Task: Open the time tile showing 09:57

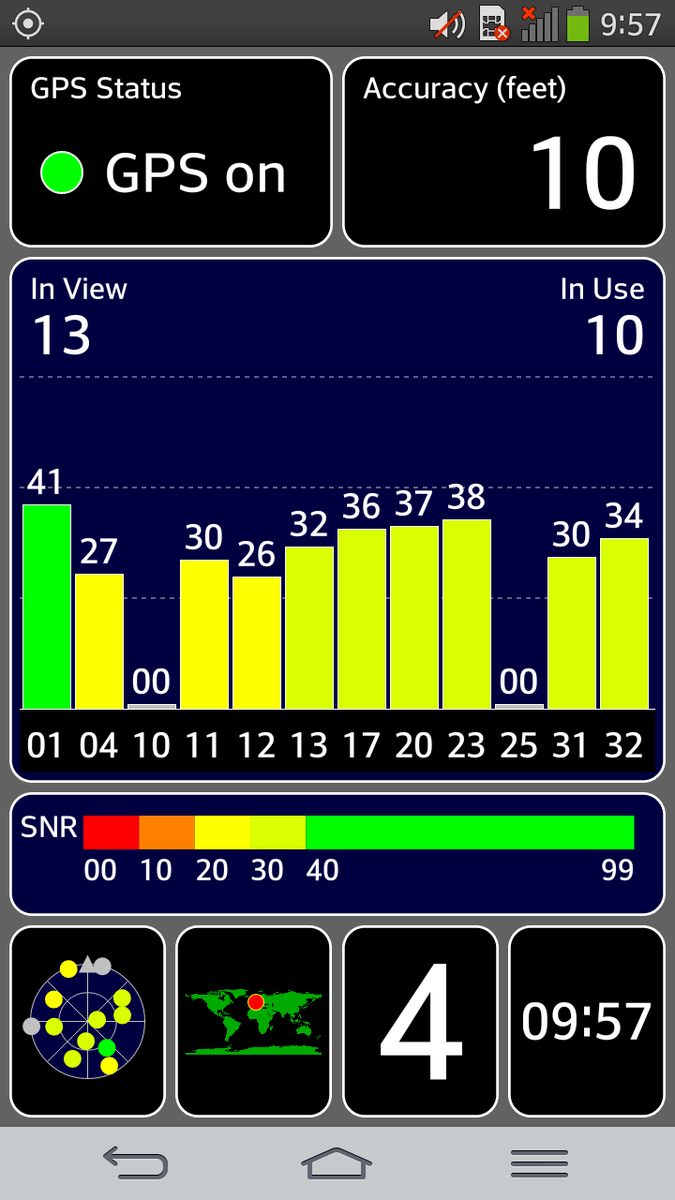Action: point(587,1021)
